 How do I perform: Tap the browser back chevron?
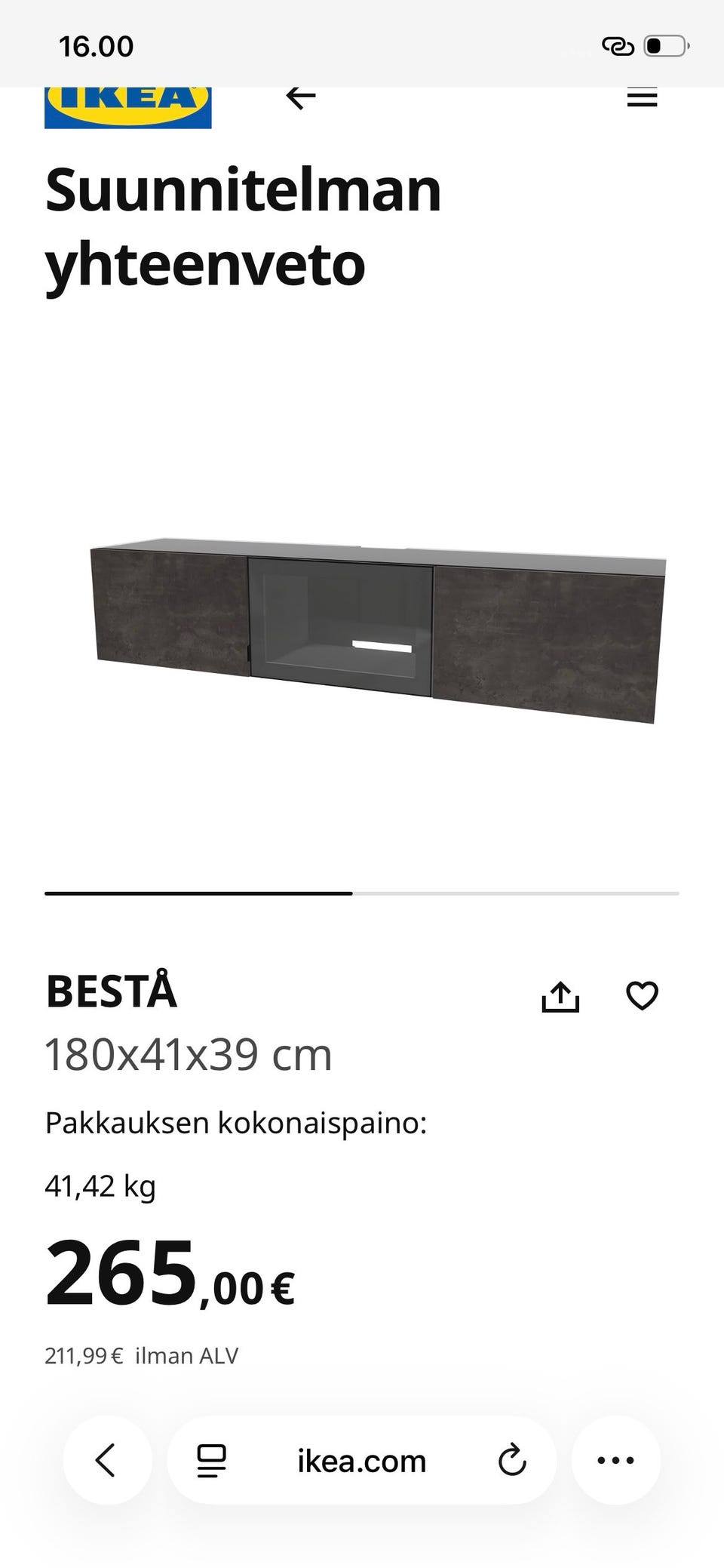tap(106, 1460)
